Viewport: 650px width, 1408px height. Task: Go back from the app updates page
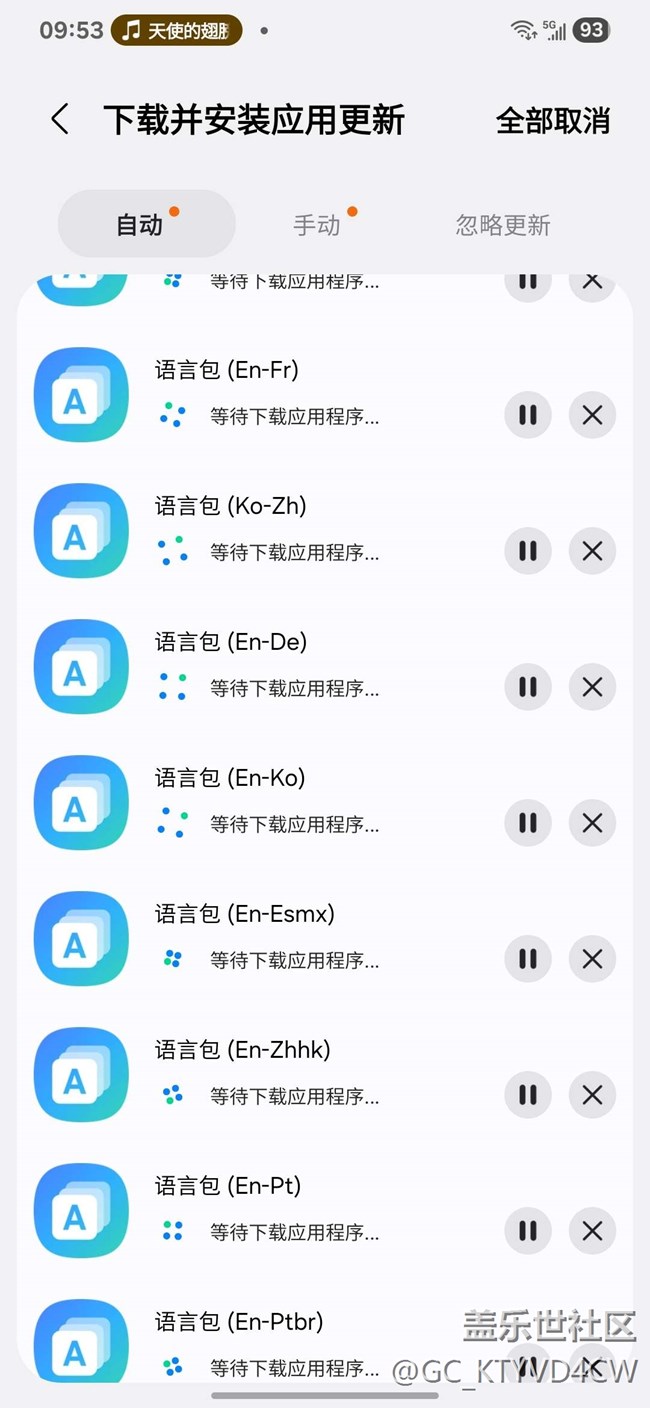click(60, 120)
